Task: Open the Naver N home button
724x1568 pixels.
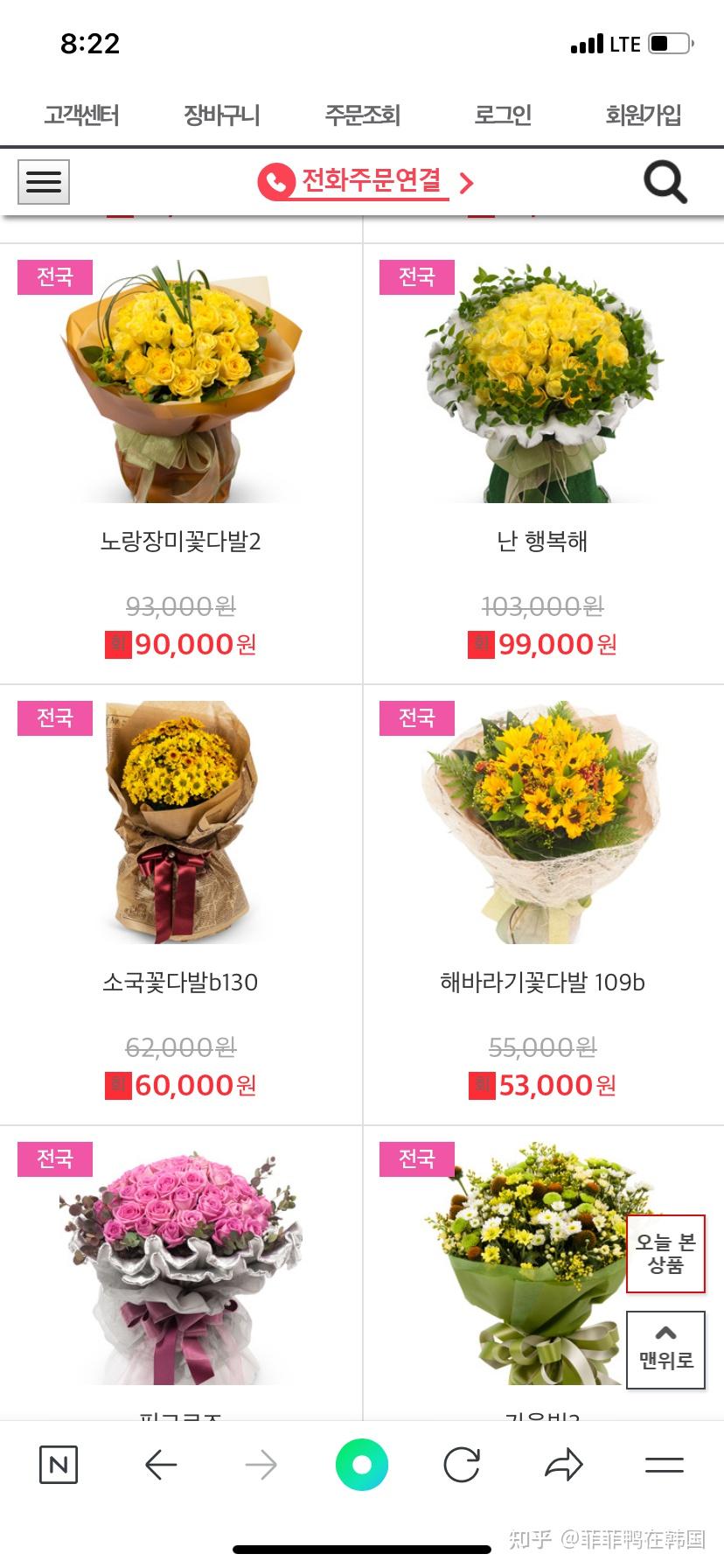Action: coord(59,1465)
